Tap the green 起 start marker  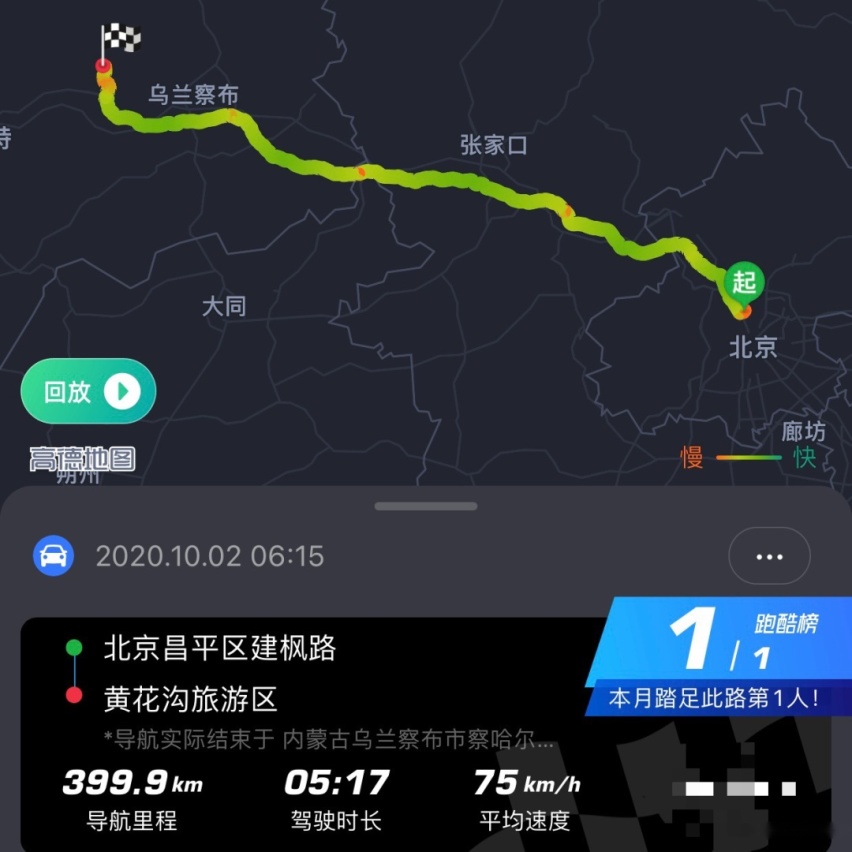coord(744,282)
